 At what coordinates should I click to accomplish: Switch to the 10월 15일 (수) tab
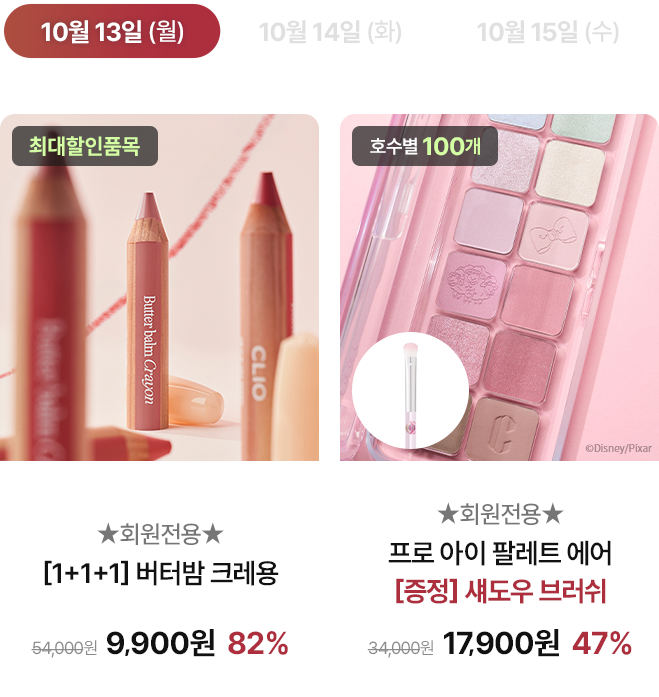coord(548,32)
